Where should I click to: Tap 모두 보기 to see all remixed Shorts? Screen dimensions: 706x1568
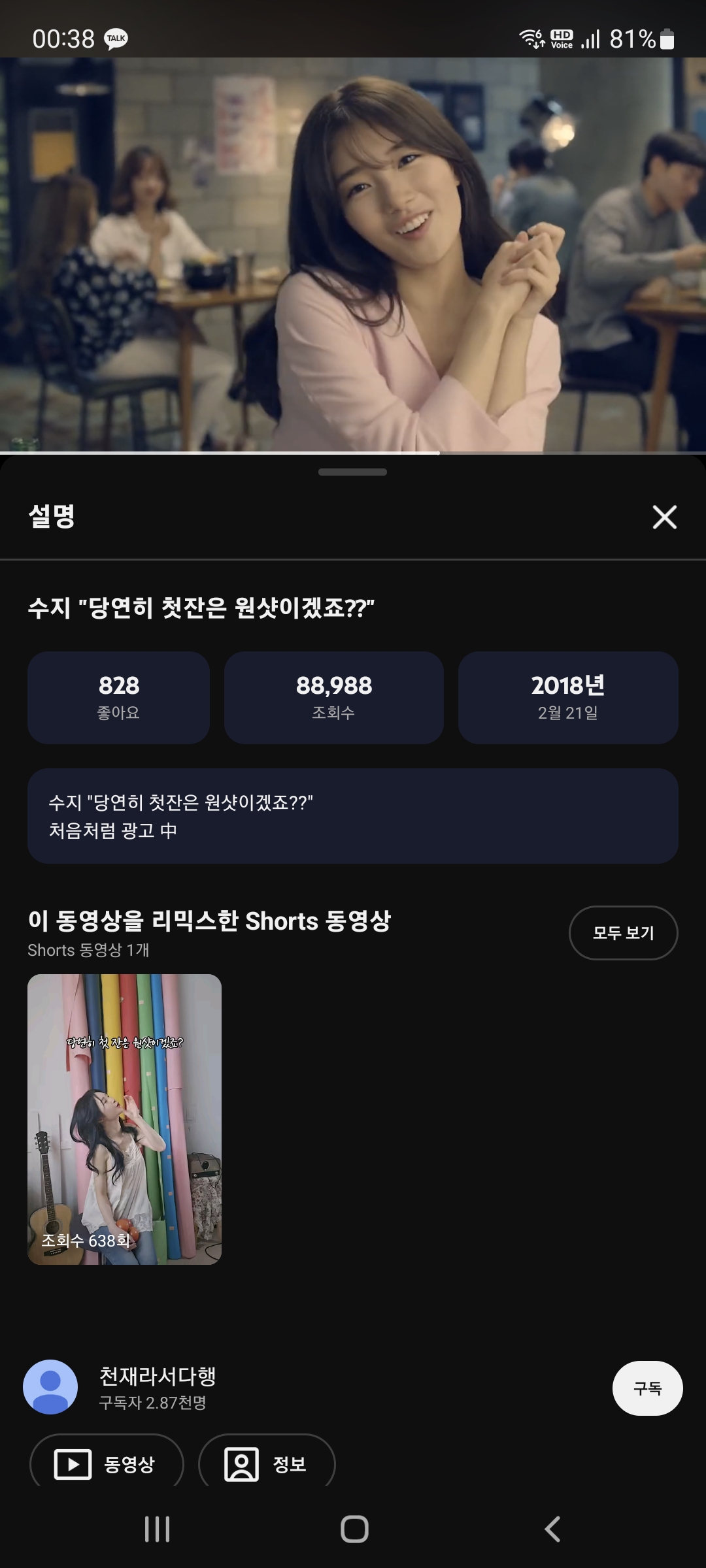(623, 932)
